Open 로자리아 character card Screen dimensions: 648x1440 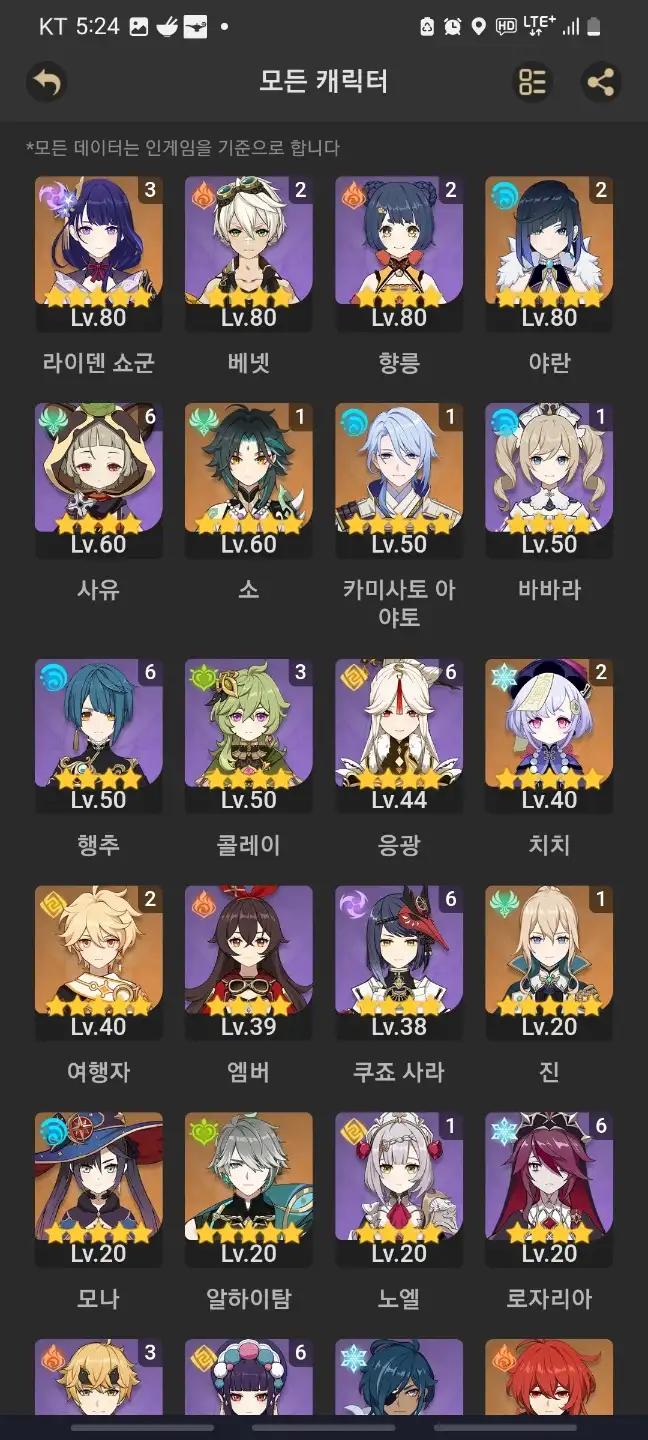(x=548, y=1188)
